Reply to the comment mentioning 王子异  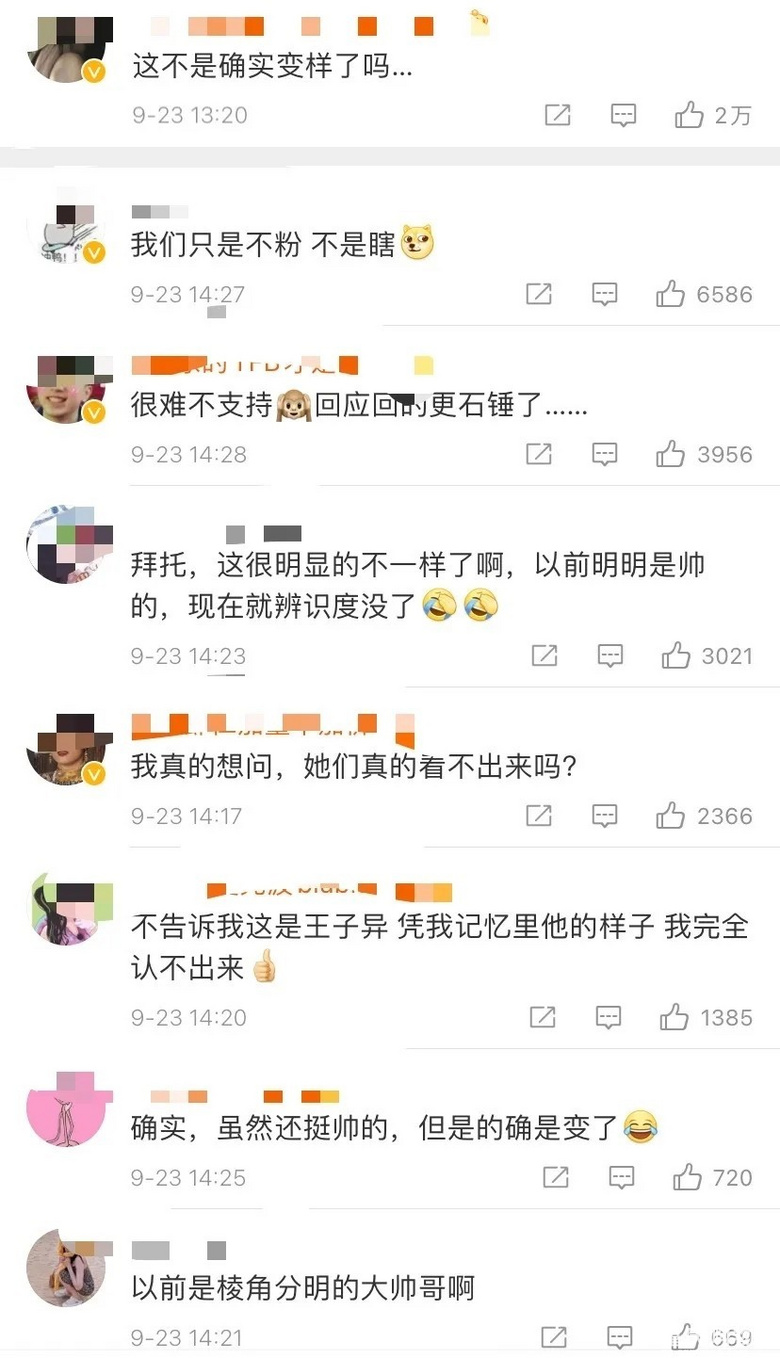pos(609,1017)
